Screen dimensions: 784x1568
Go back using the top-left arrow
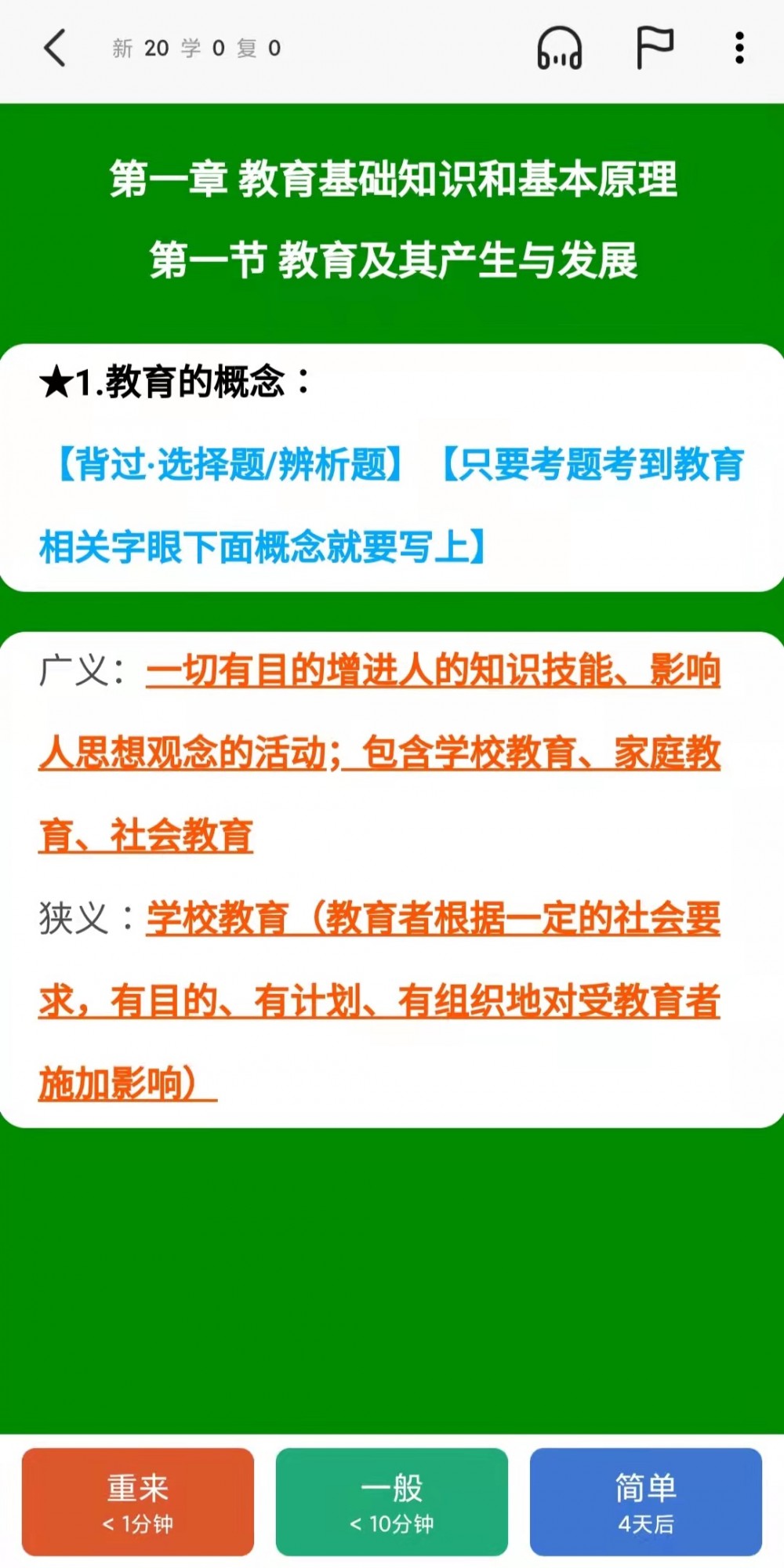coord(55,49)
